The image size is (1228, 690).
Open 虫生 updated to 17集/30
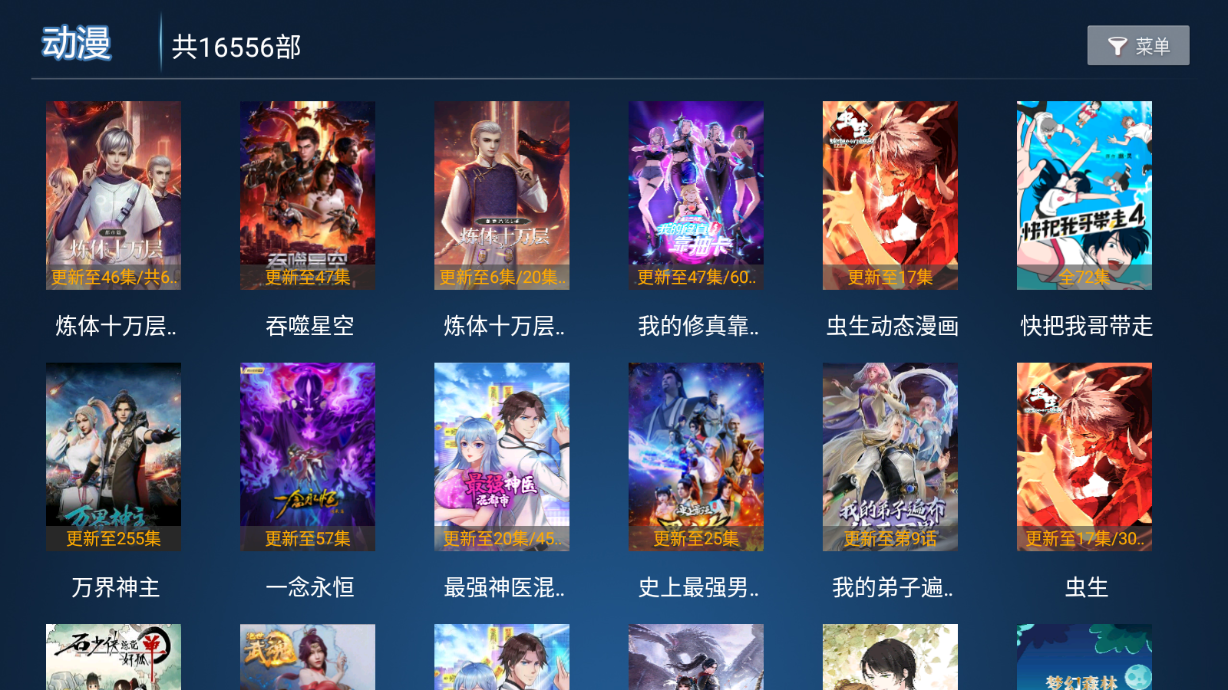(x=1084, y=457)
